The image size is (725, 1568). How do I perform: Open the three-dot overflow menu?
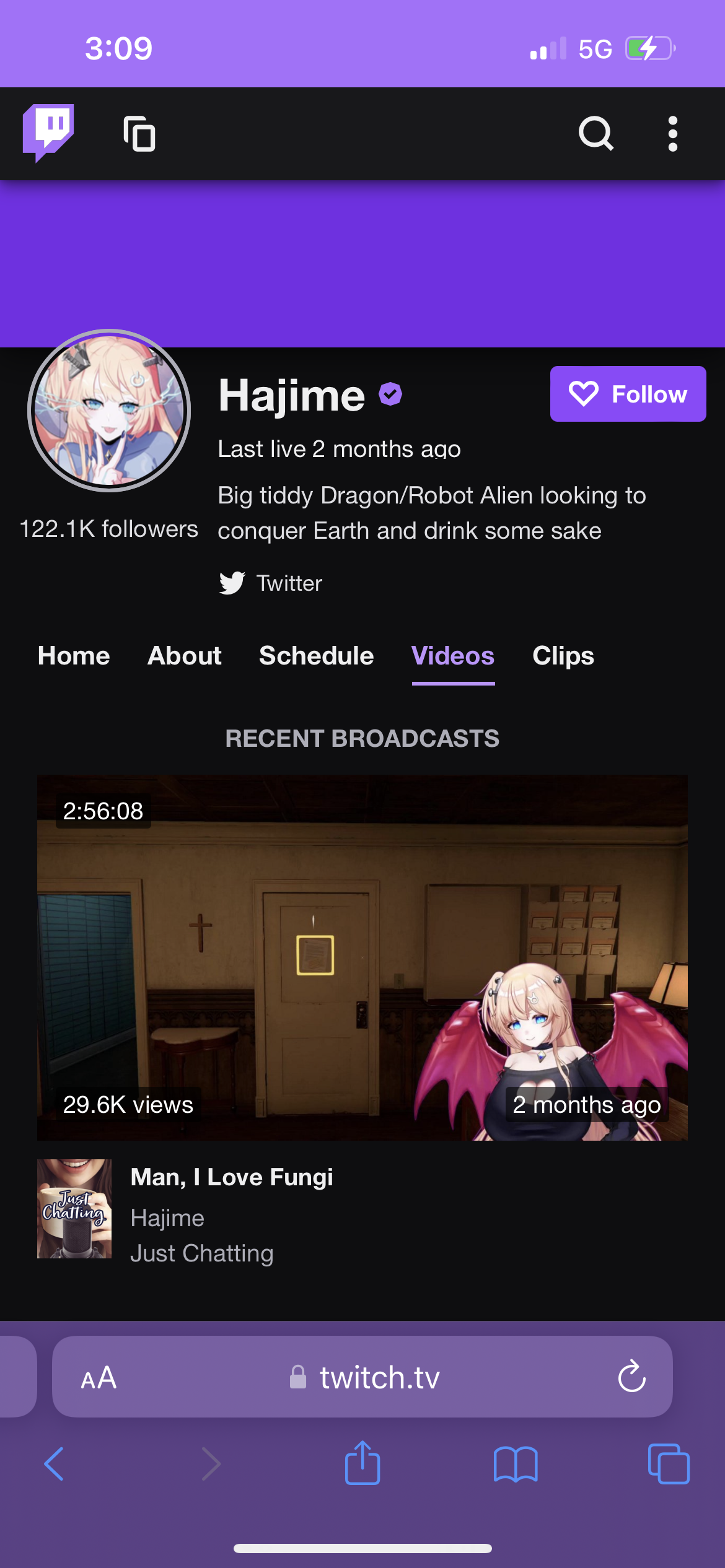click(673, 133)
